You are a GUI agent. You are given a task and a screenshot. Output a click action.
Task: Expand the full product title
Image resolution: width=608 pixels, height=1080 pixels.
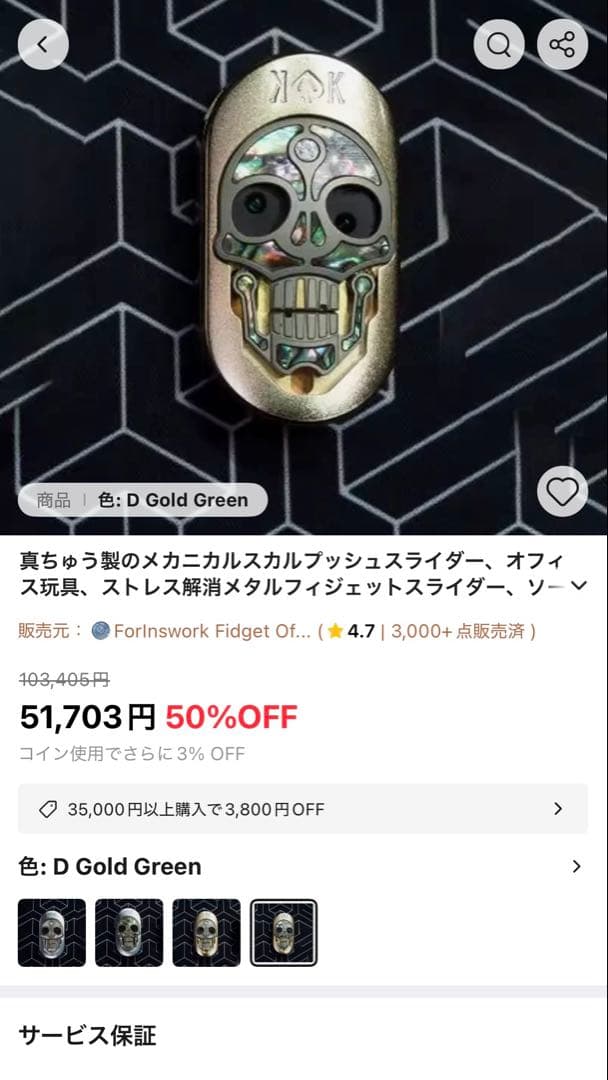[577, 588]
